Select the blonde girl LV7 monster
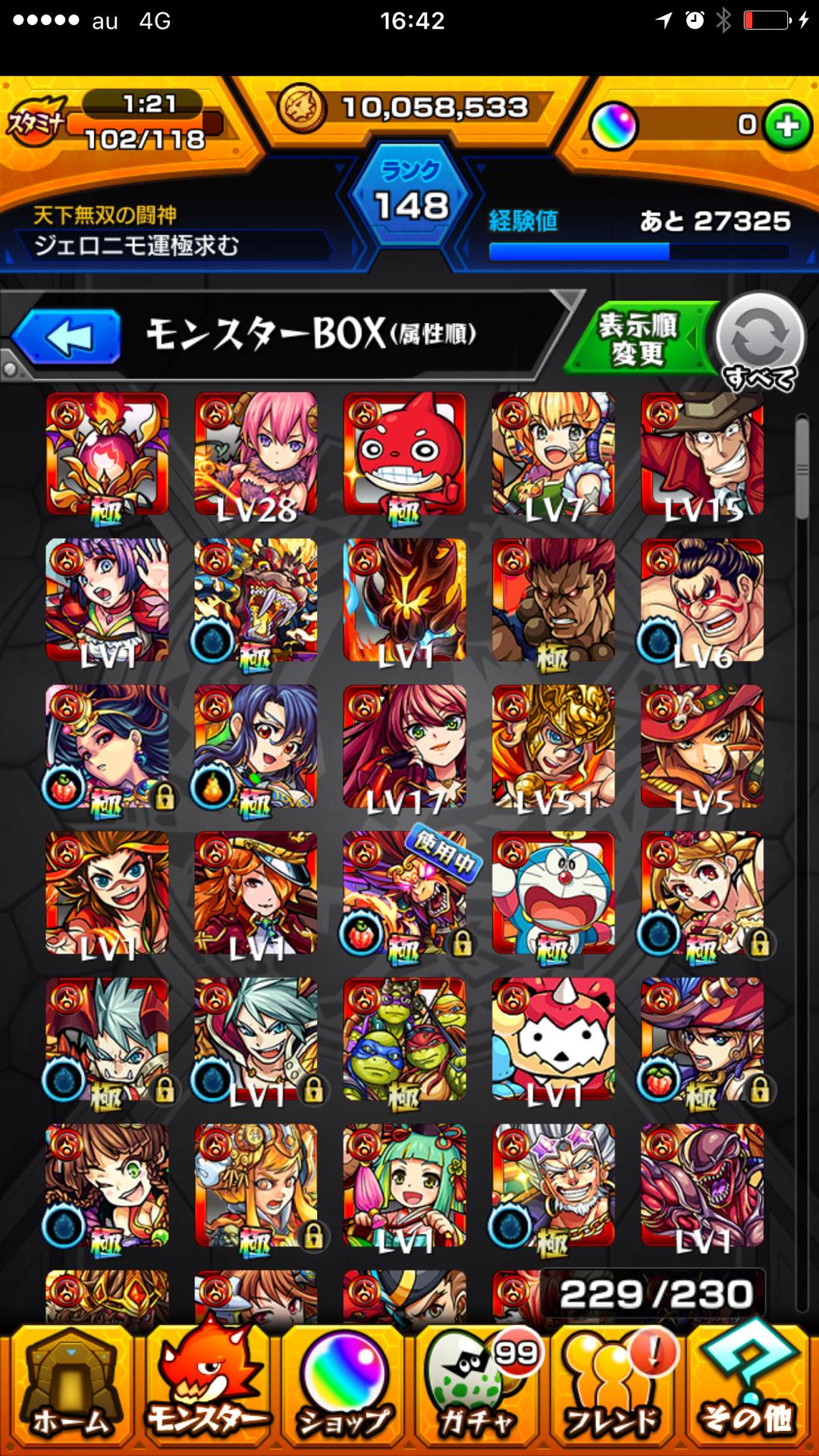 click(553, 453)
